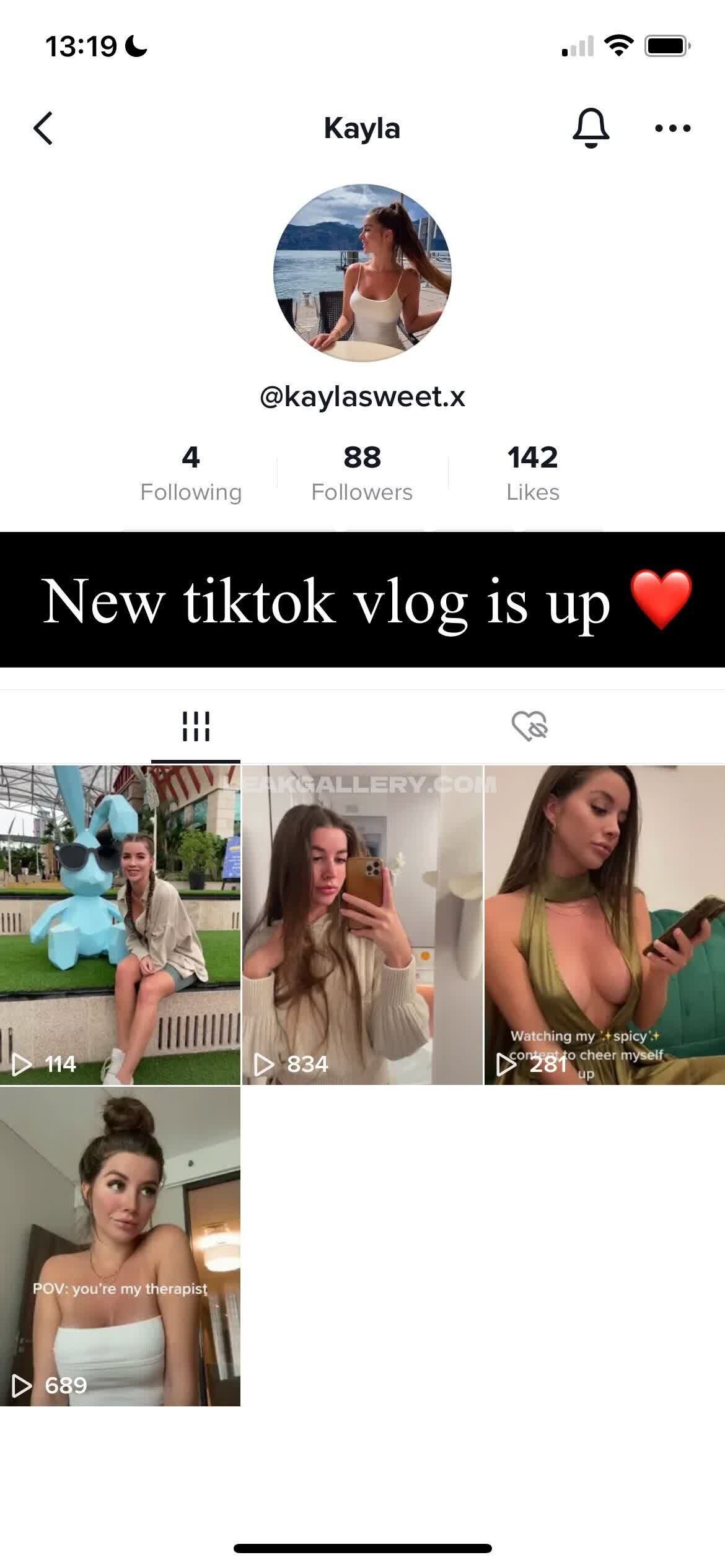The height and width of the screenshot is (1568, 725).
Task: Open the "POV: you're my therapist" video
Action: coord(120,1246)
